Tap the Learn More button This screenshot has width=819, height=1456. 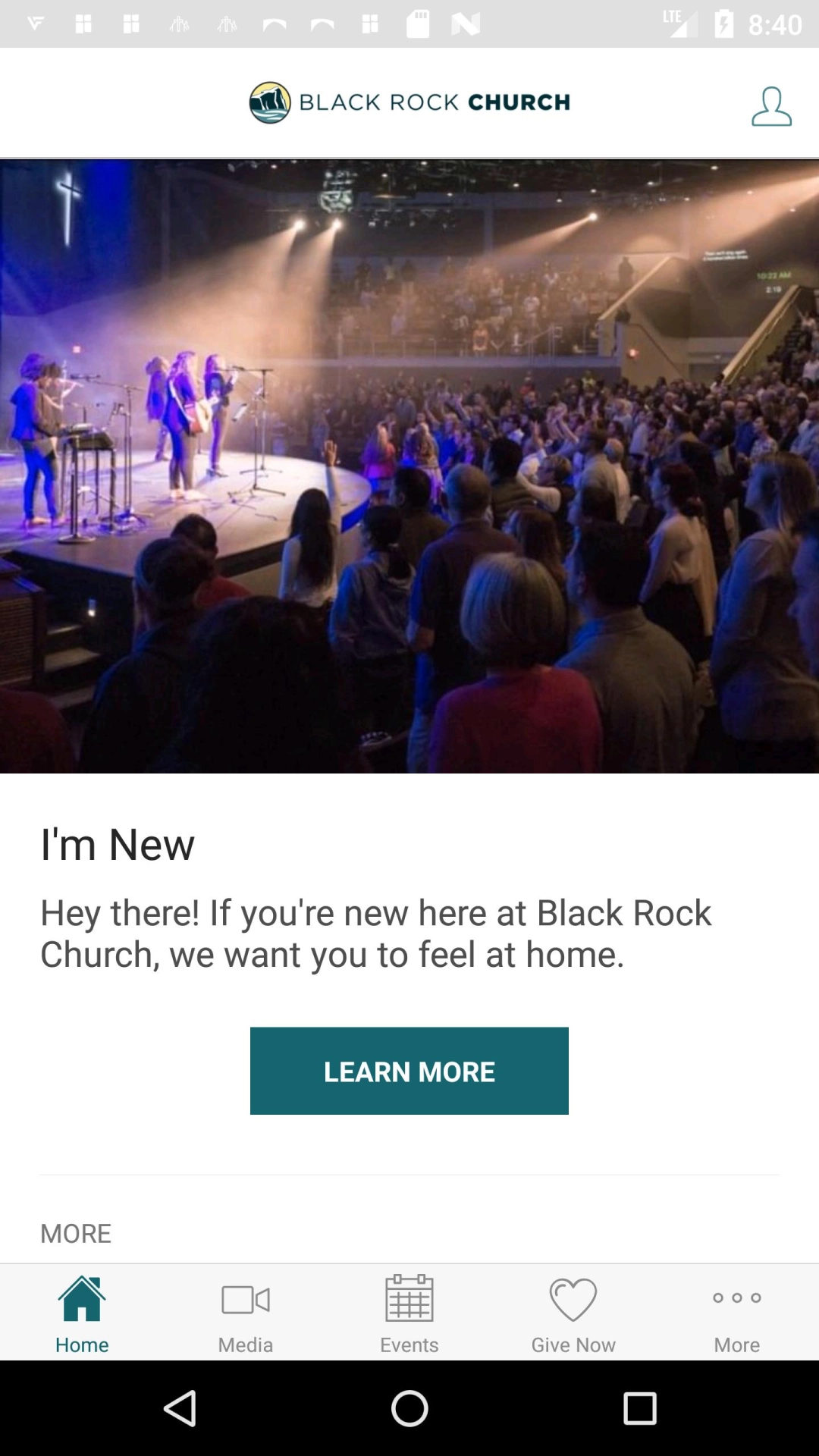point(409,1071)
